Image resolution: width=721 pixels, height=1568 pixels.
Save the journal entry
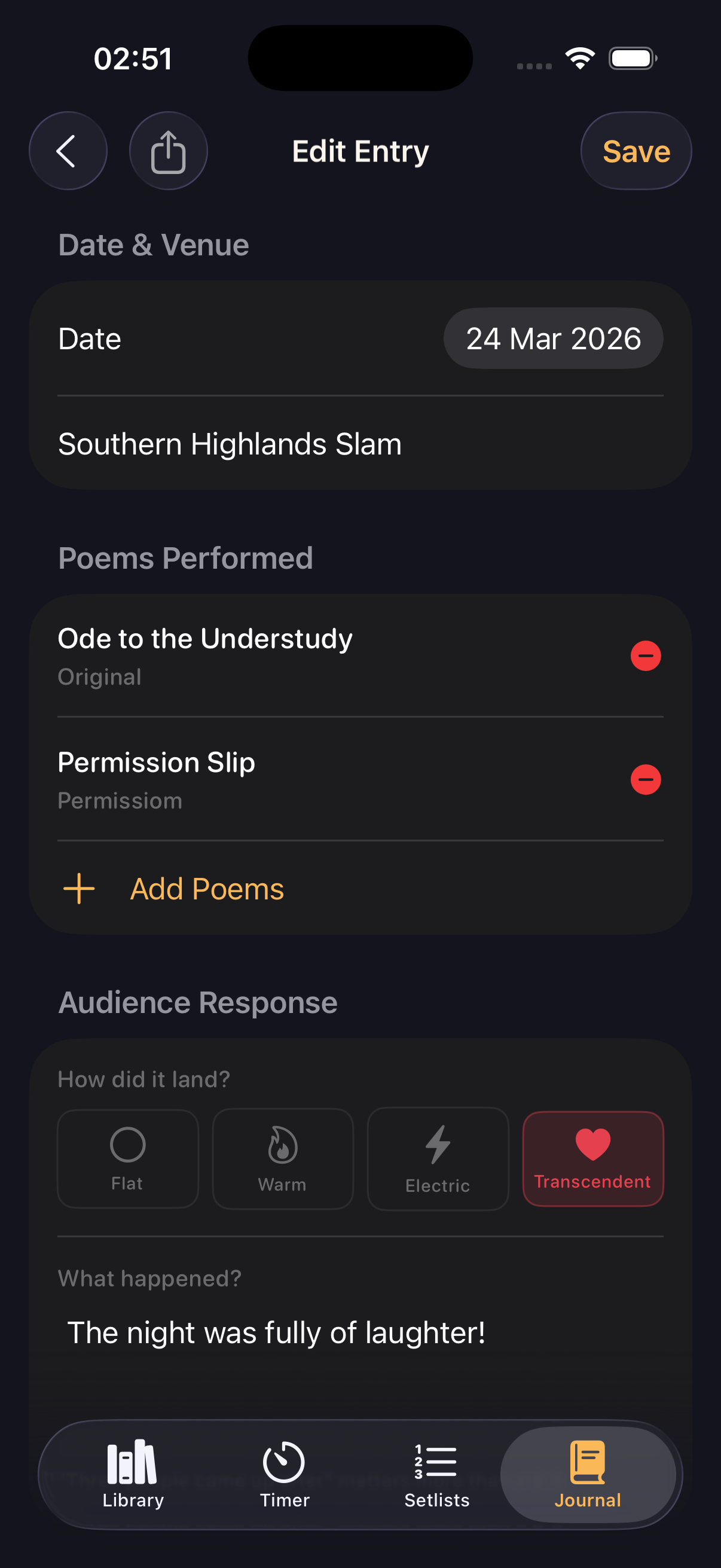click(636, 150)
